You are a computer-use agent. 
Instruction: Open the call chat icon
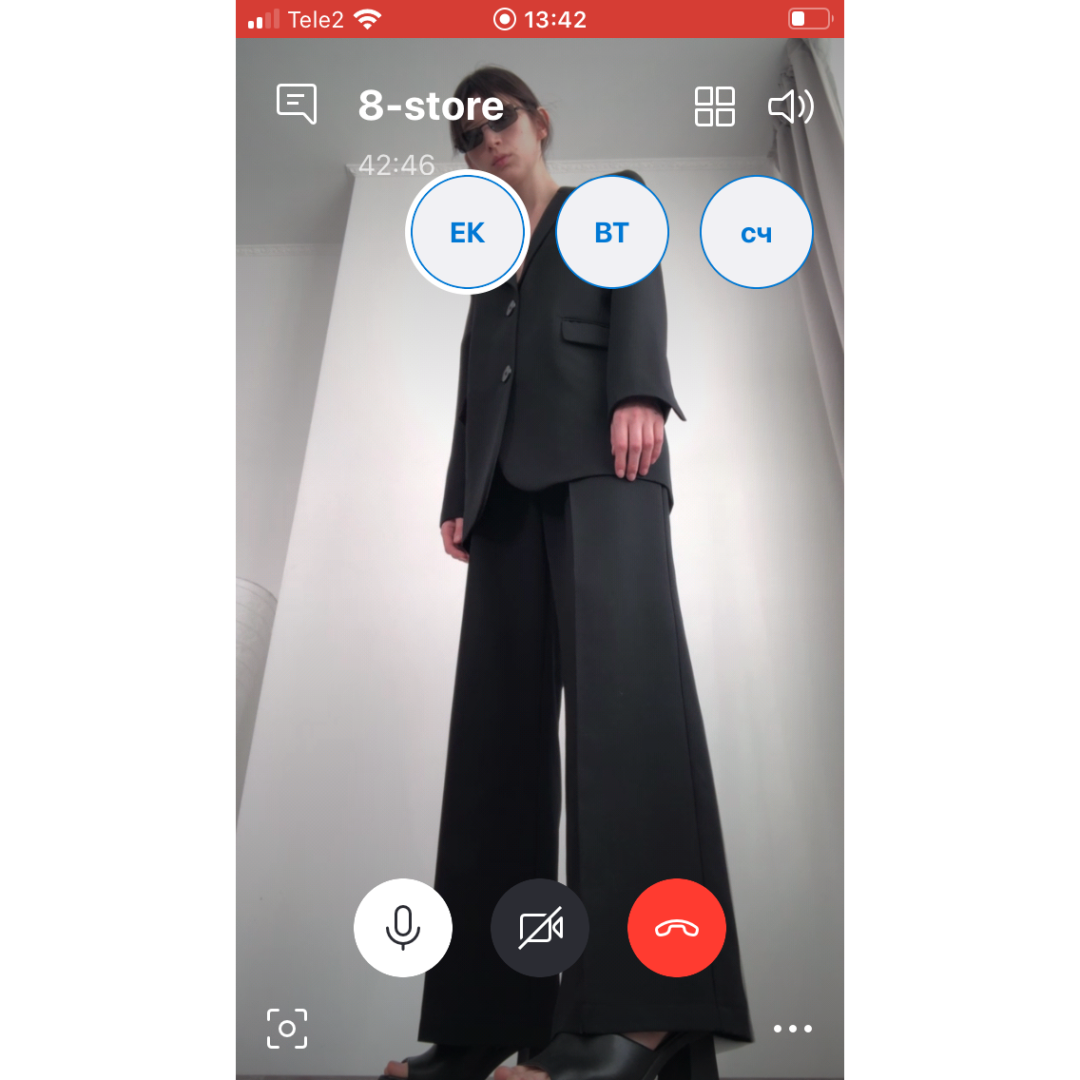pos(296,104)
